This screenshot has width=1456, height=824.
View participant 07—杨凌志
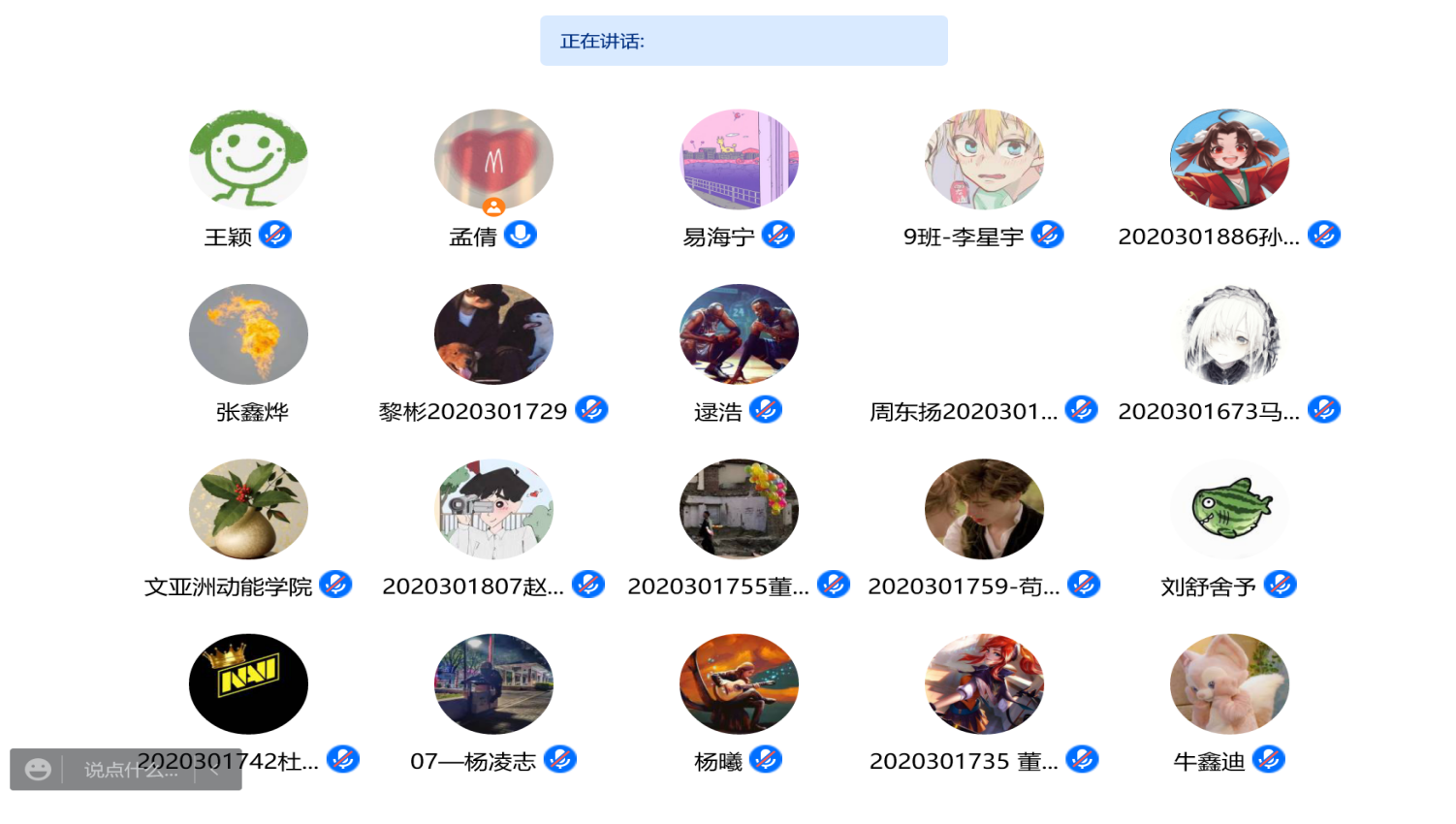point(493,684)
